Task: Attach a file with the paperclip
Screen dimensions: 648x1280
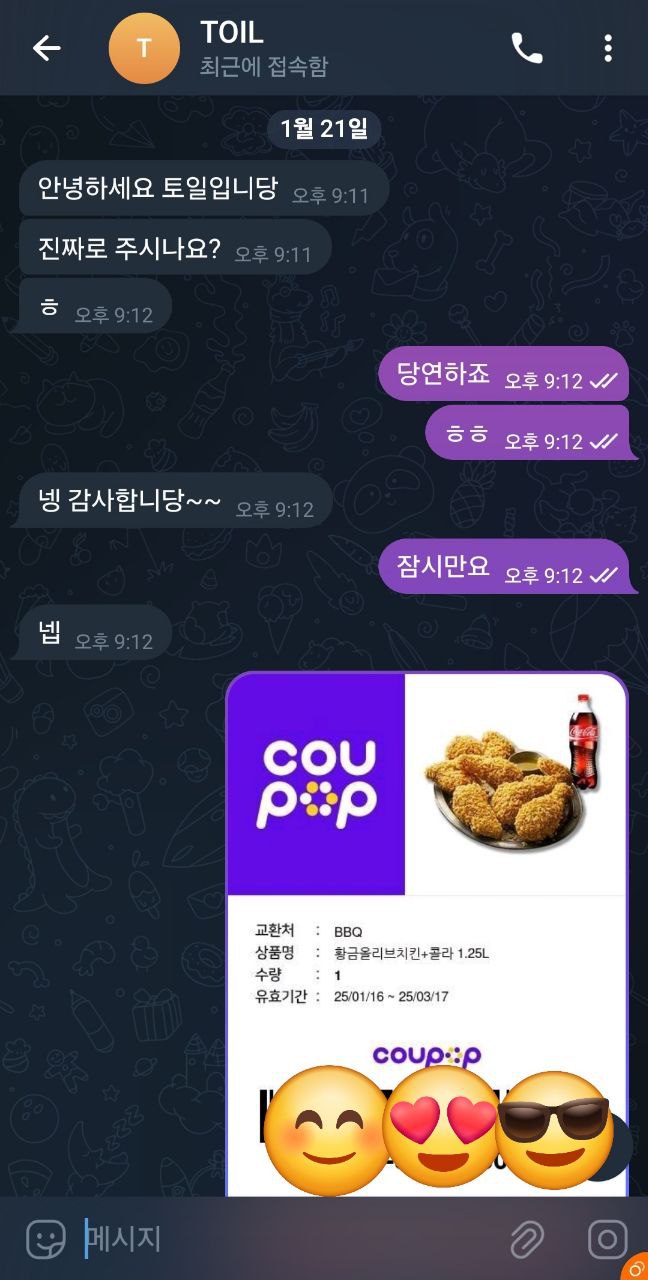Action: click(x=527, y=1240)
